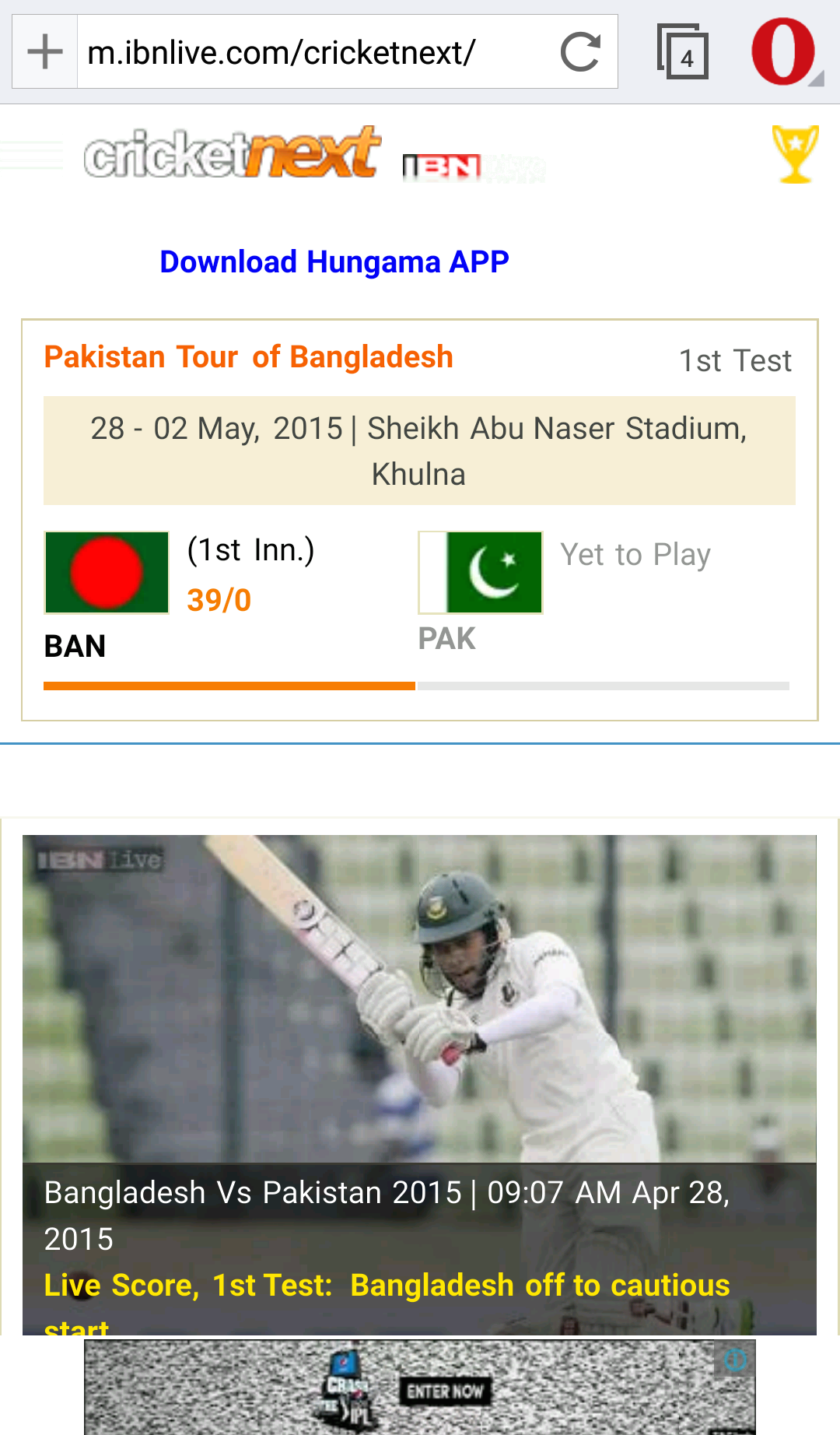
Task: Open a new tab with the plus button
Action: 45,52
